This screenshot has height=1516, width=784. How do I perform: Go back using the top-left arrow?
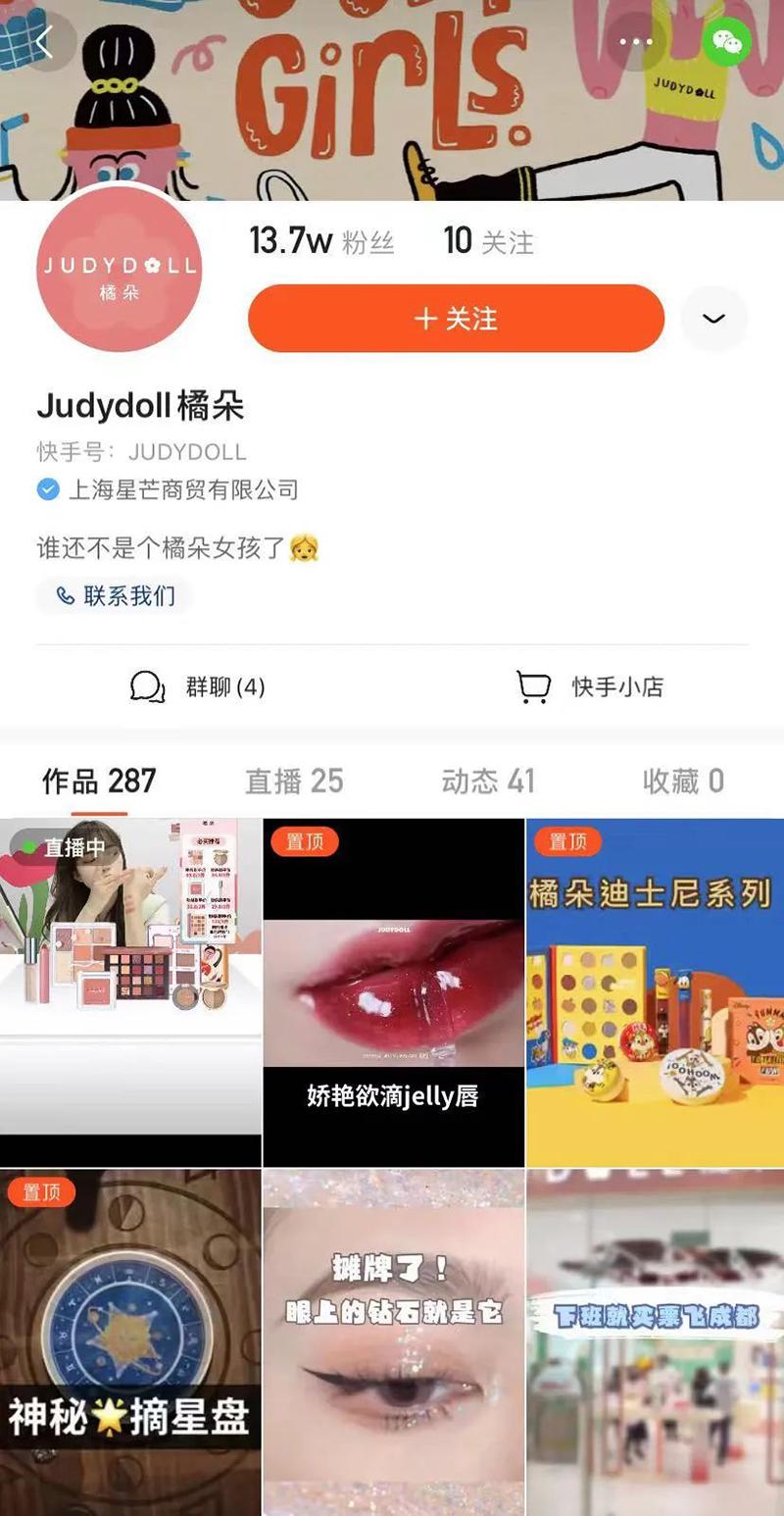coord(44,41)
